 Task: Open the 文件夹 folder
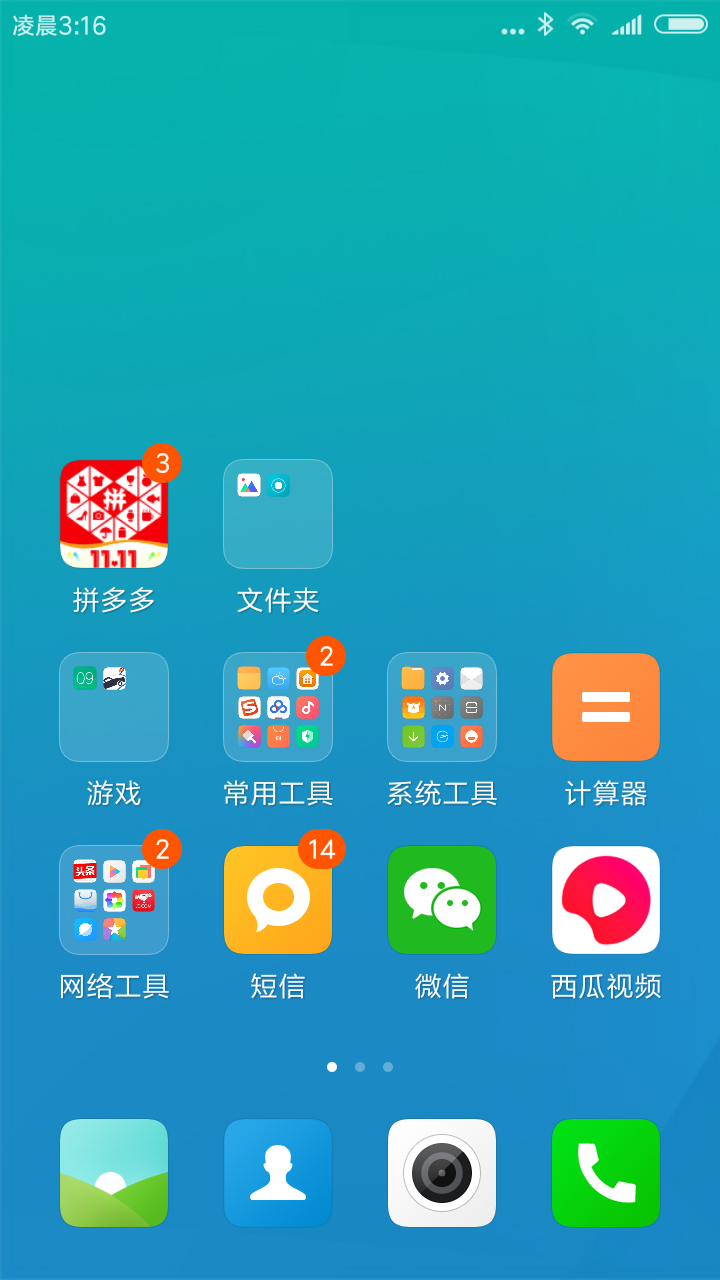click(x=278, y=514)
